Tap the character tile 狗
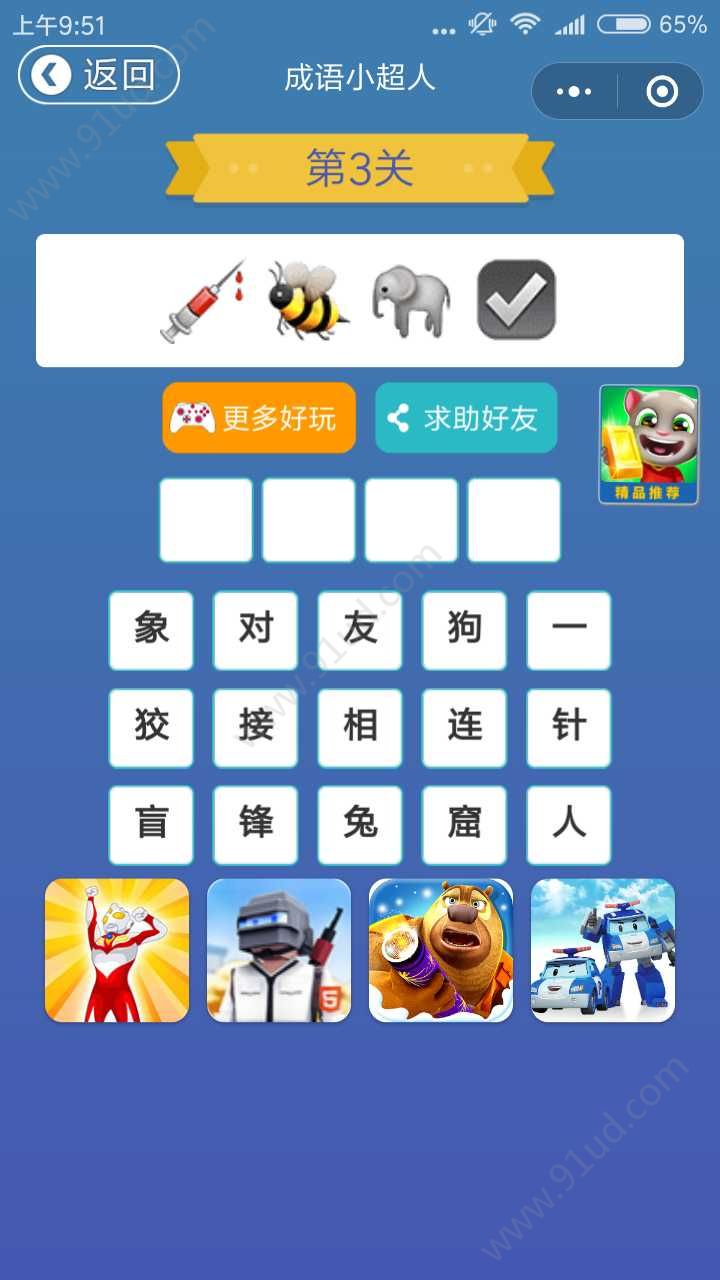Screen dimensions: 720x1280 coord(464,630)
